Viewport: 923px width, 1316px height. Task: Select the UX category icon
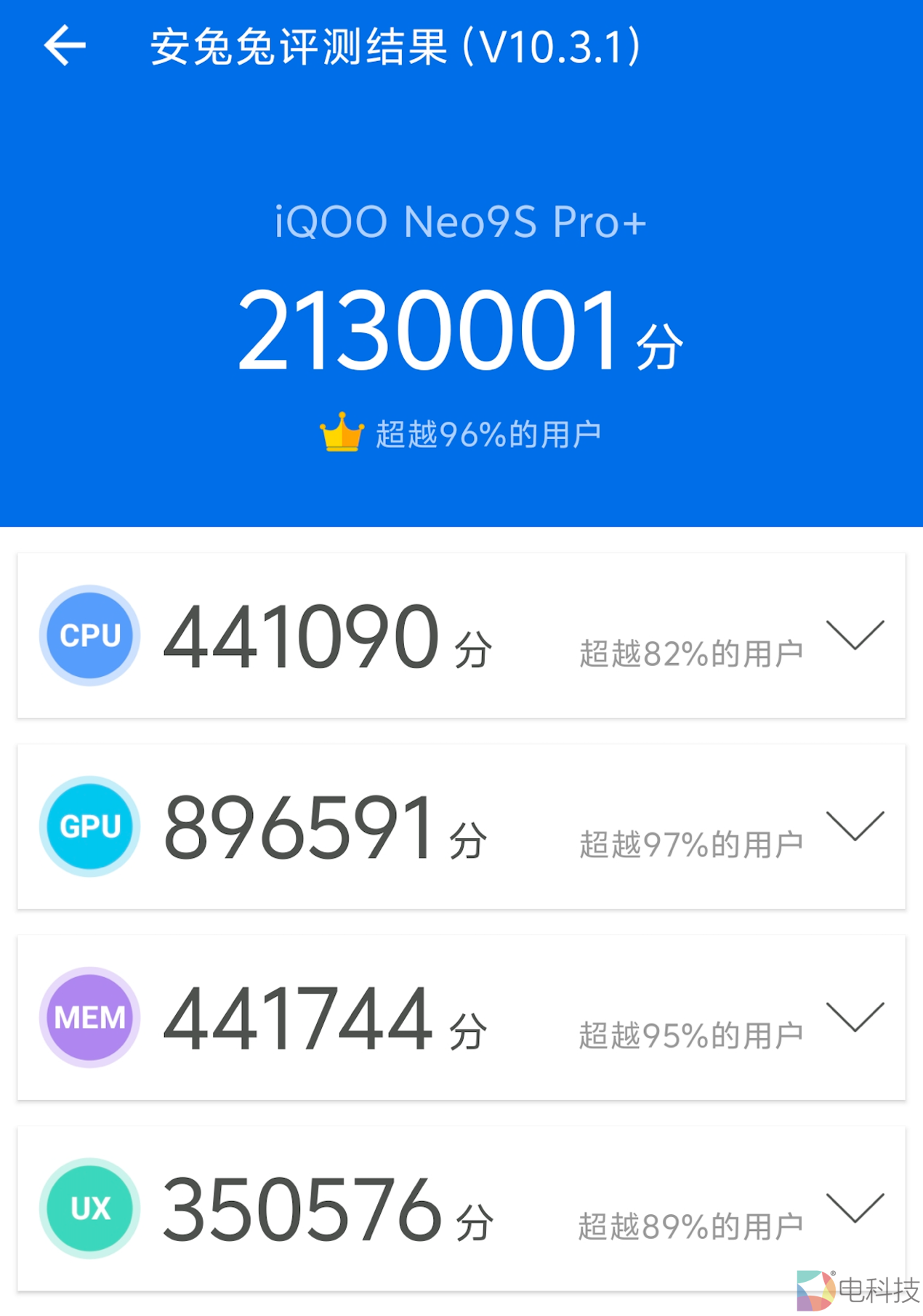tap(88, 1207)
